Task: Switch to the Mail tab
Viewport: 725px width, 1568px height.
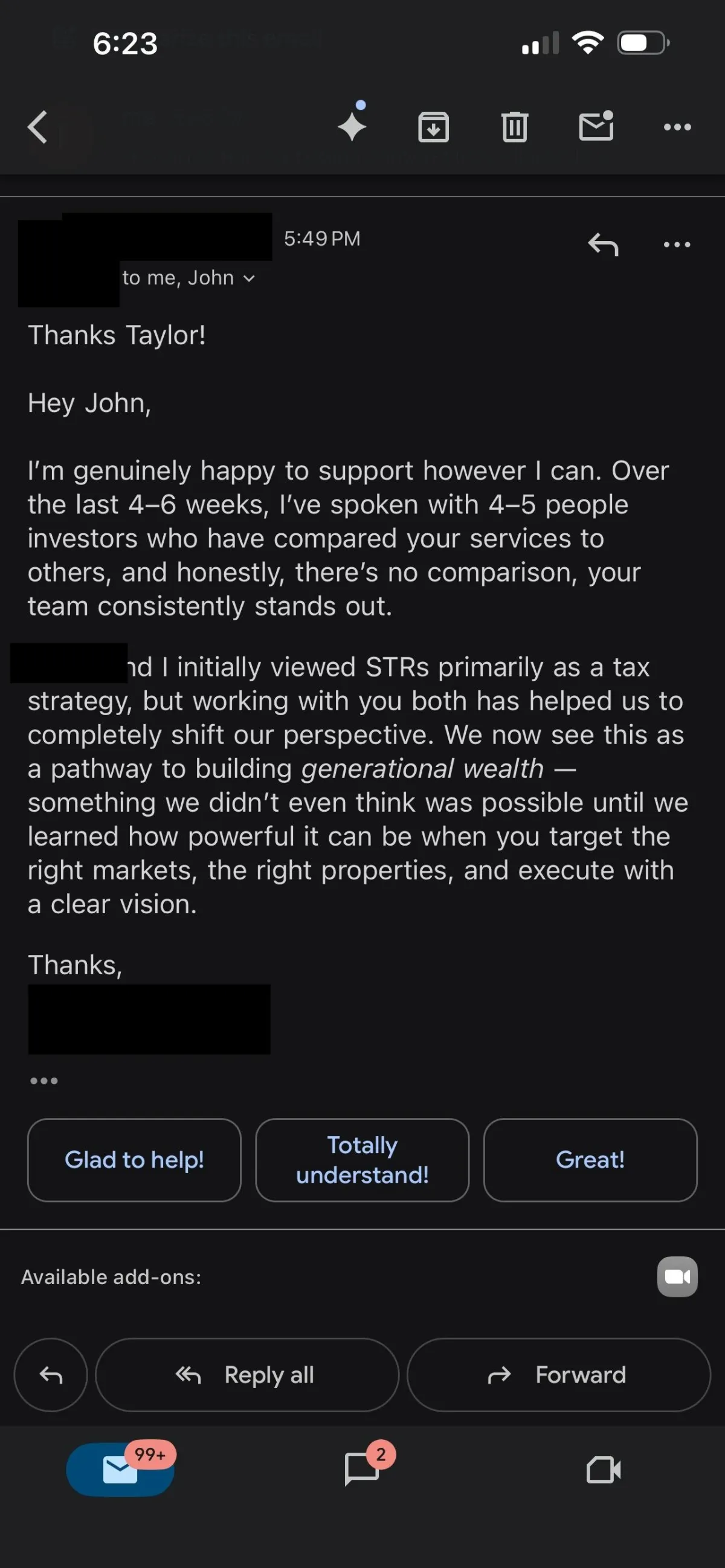Action: pos(120,1470)
